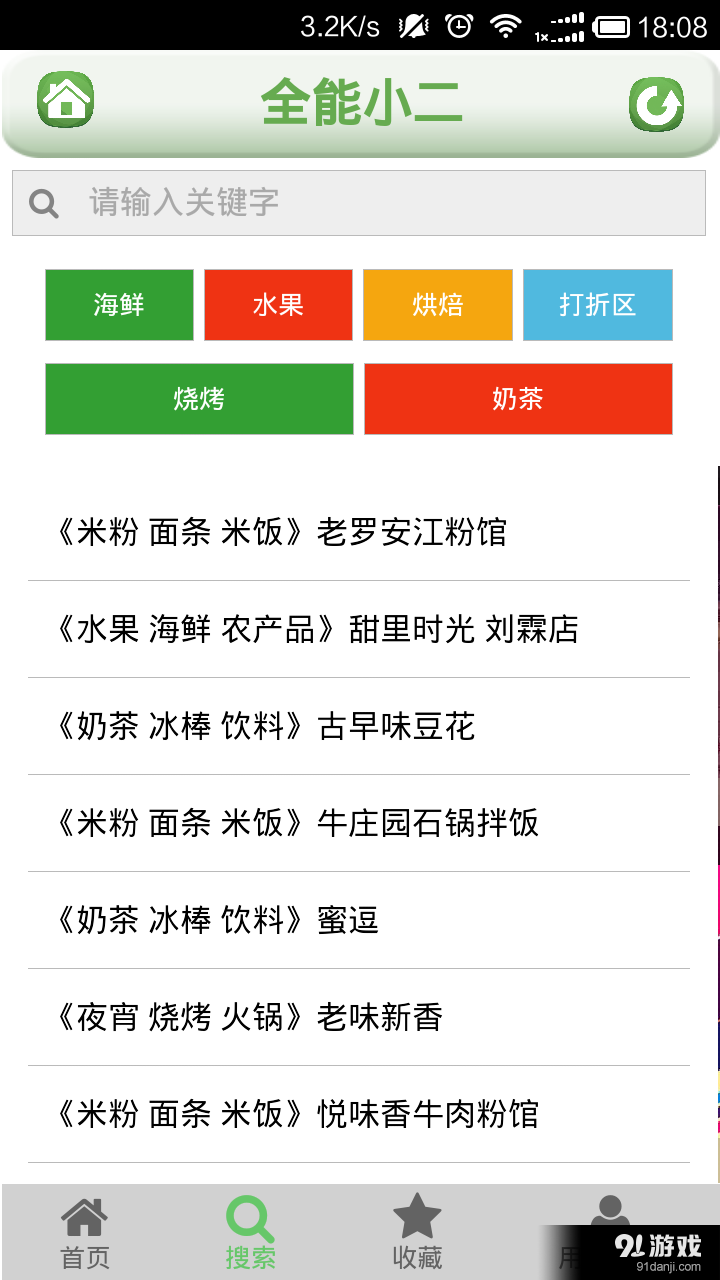720x1280 pixels.
Task: Open the 烘焙 category
Action: (437, 305)
